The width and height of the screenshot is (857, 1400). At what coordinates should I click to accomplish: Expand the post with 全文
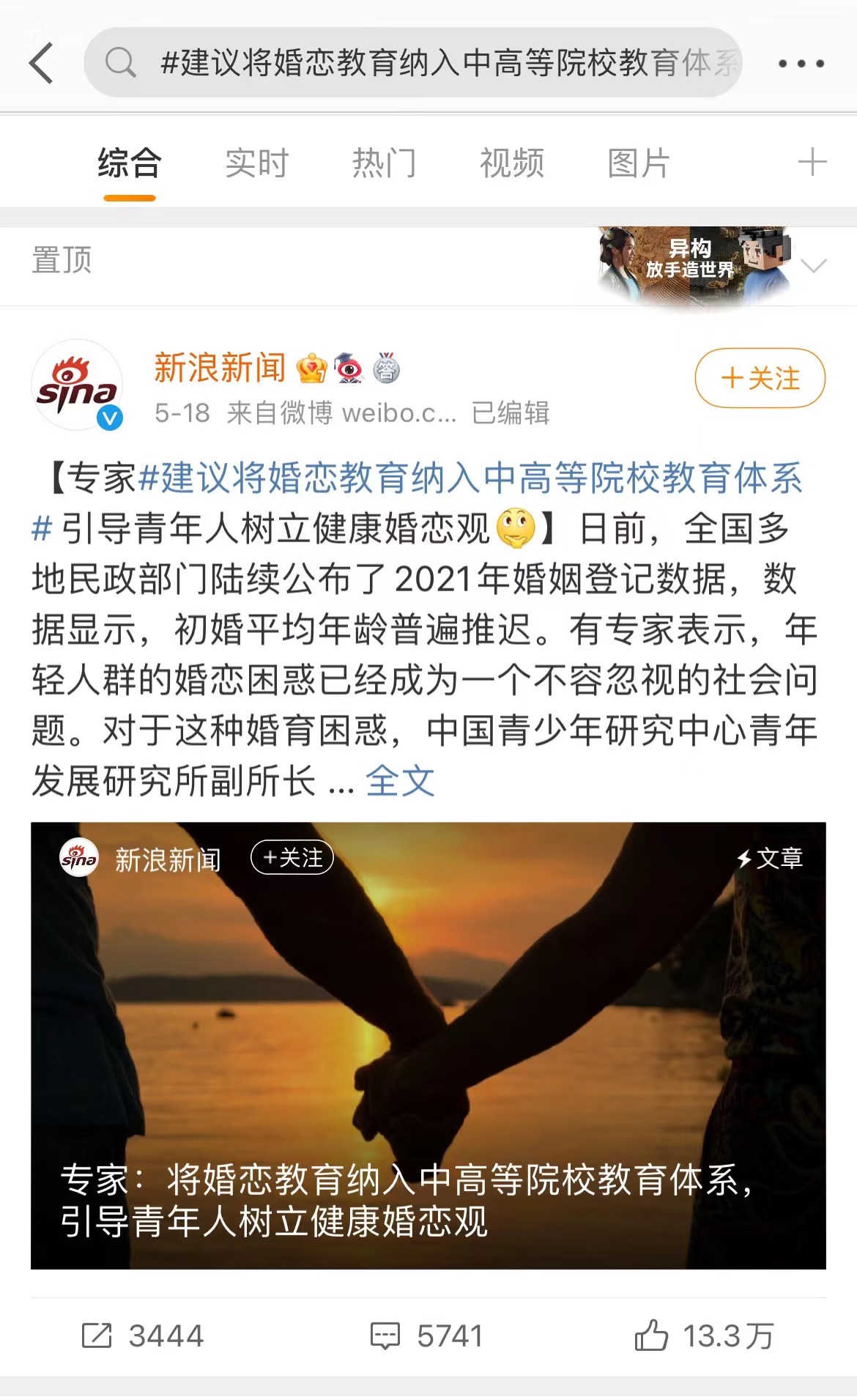400,781
